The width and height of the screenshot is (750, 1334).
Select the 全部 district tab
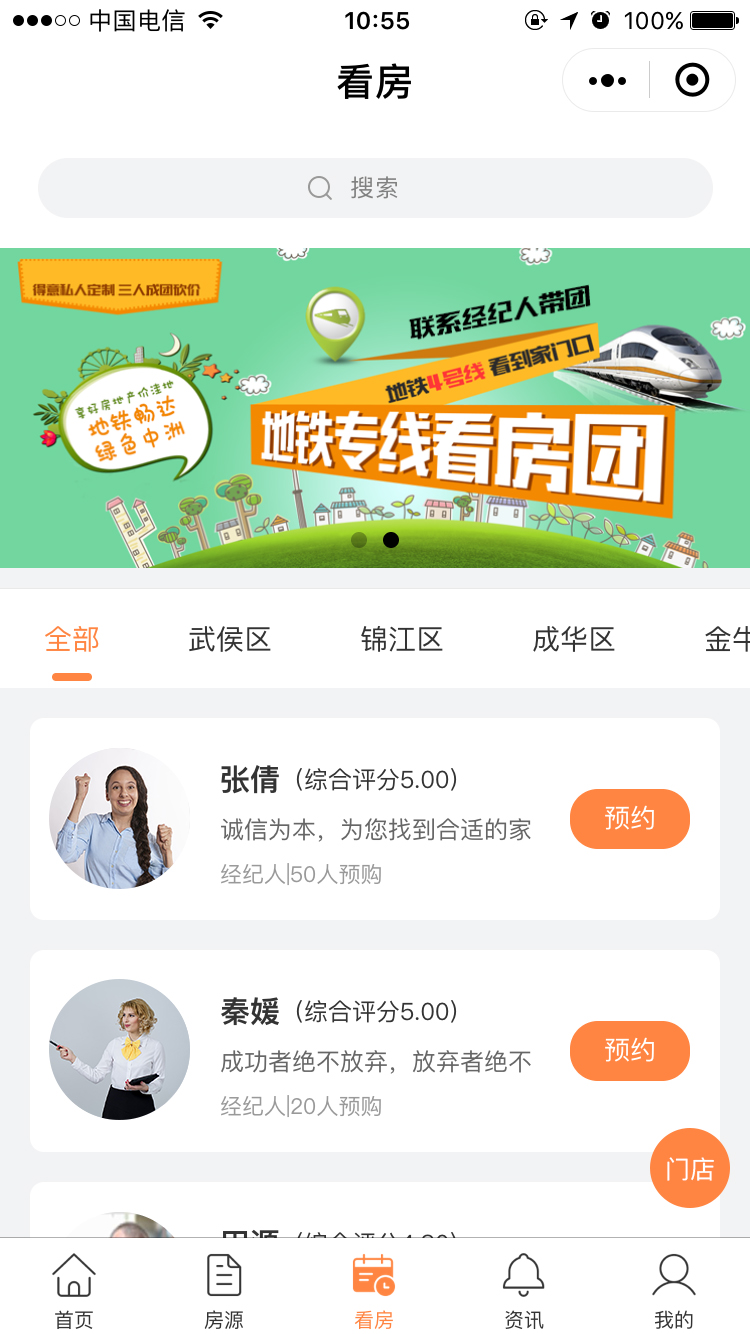[72, 640]
